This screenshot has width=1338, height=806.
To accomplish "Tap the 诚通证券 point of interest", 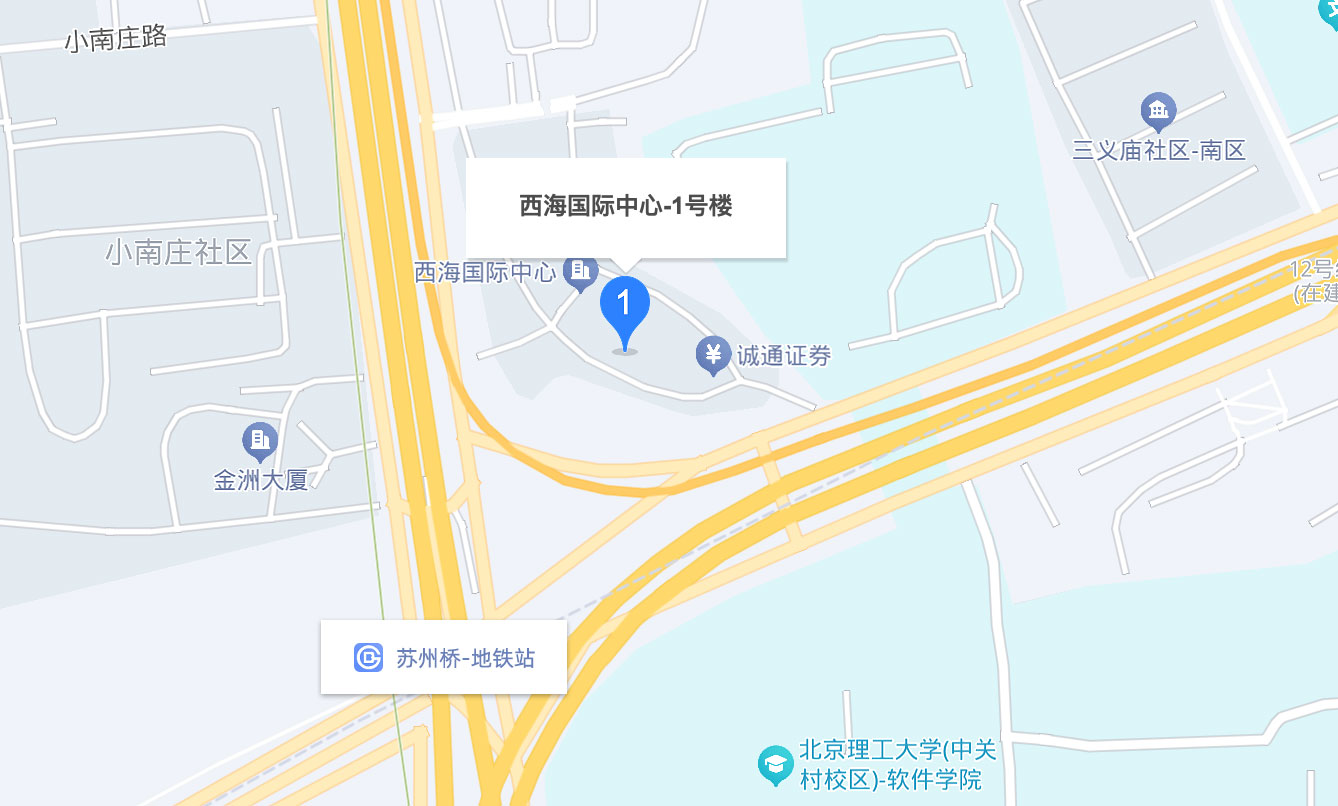I will click(x=712, y=354).
